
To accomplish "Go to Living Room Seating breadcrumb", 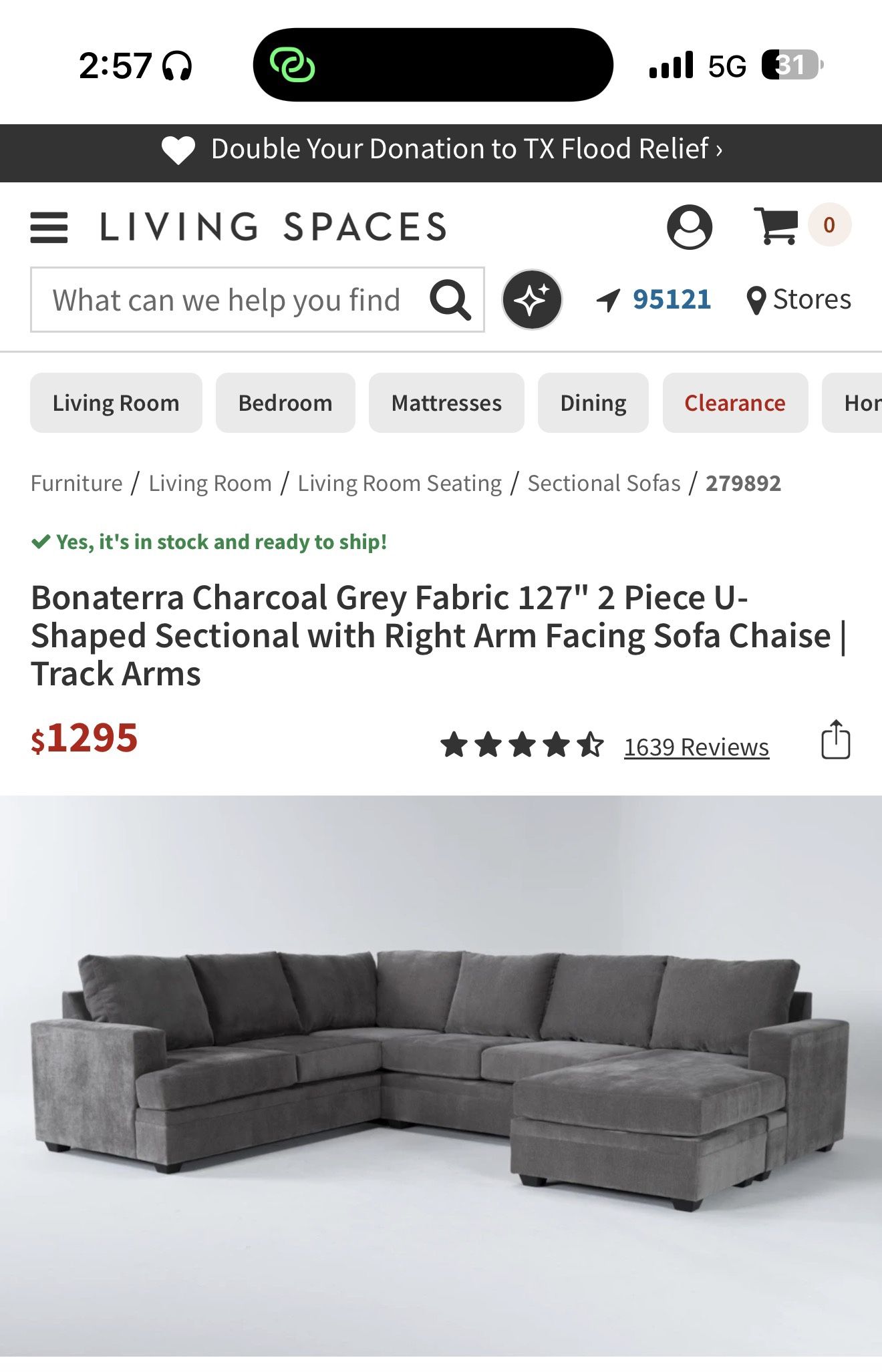I will [x=400, y=483].
